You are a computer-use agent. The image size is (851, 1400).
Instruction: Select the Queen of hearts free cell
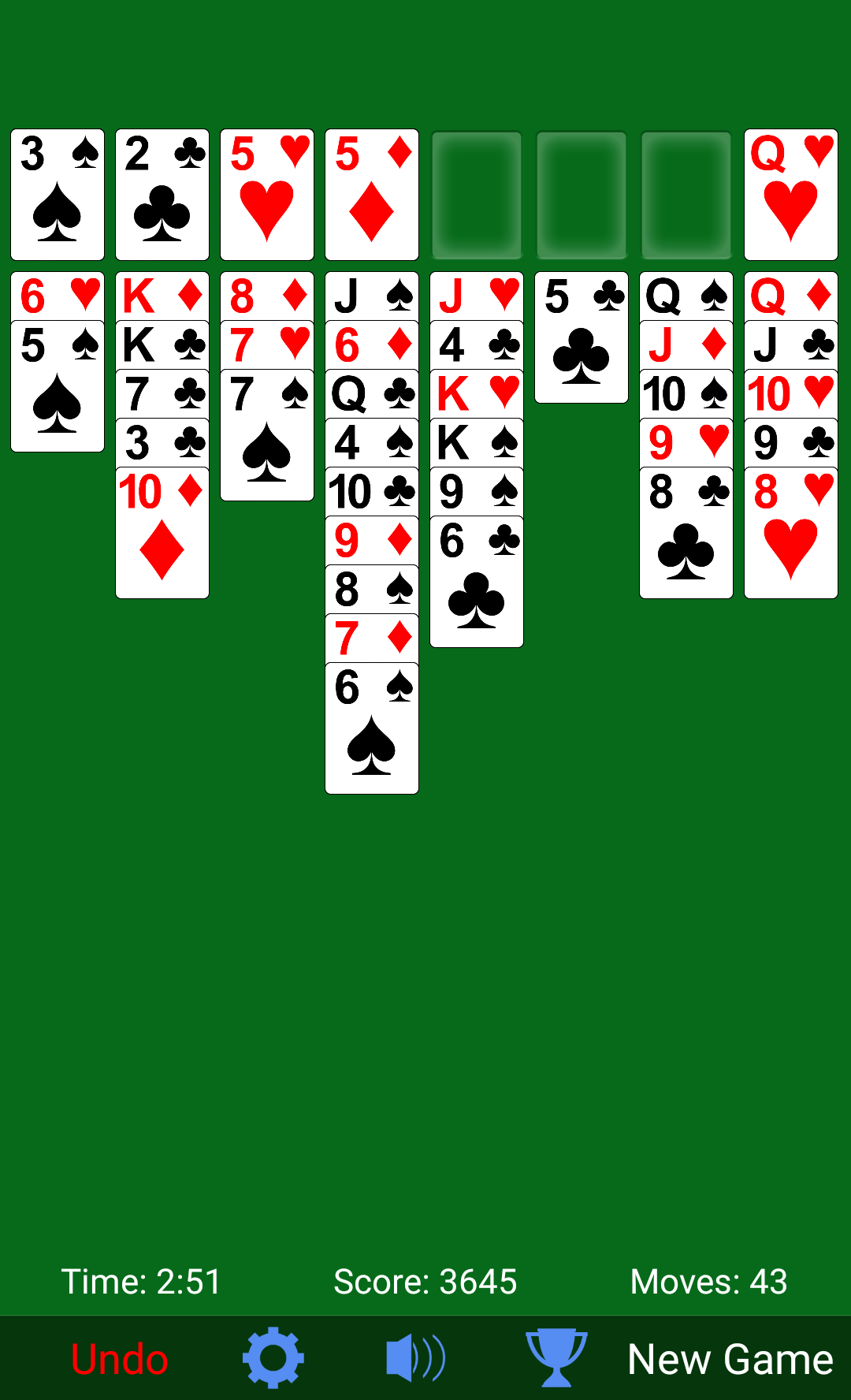coord(791,195)
